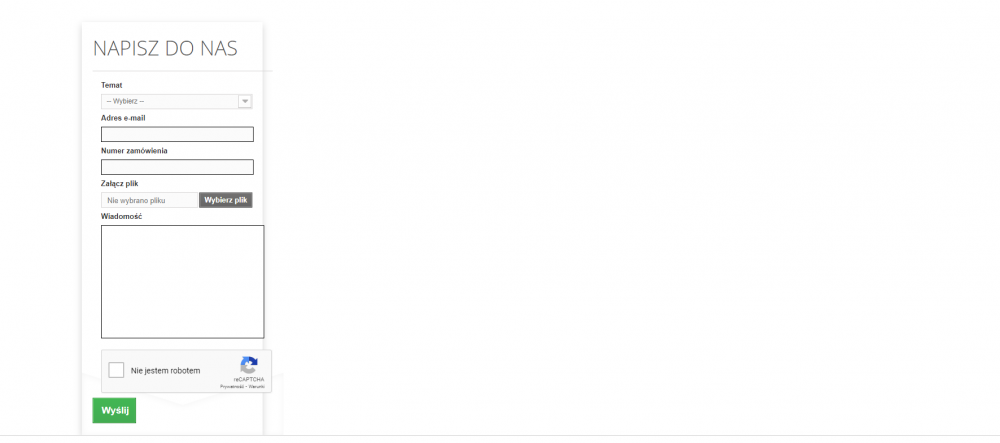Focus the Wiadomość text area
The height and width of the screenshot is (443, 1000).
click(x=182, y=281)
